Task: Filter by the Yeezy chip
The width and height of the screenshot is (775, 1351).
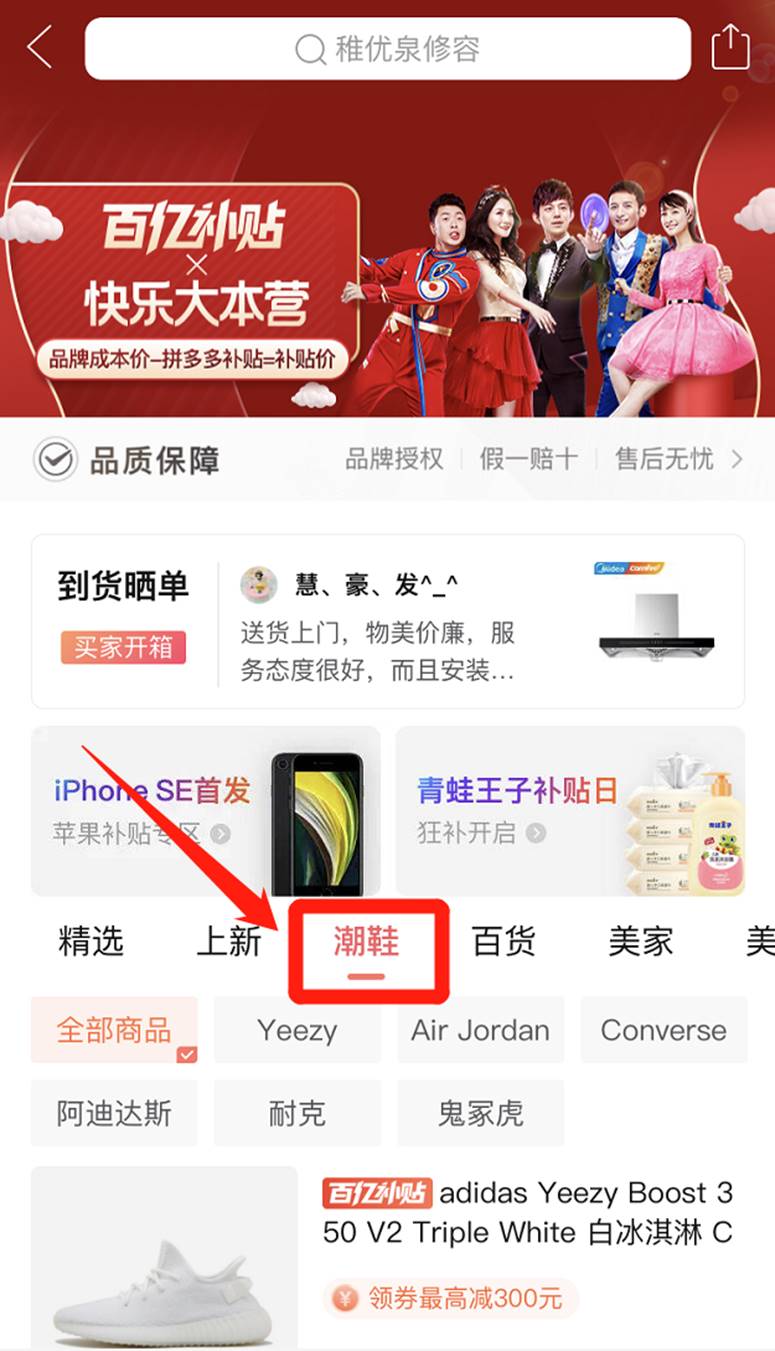Action: (x=297, y=1030)
